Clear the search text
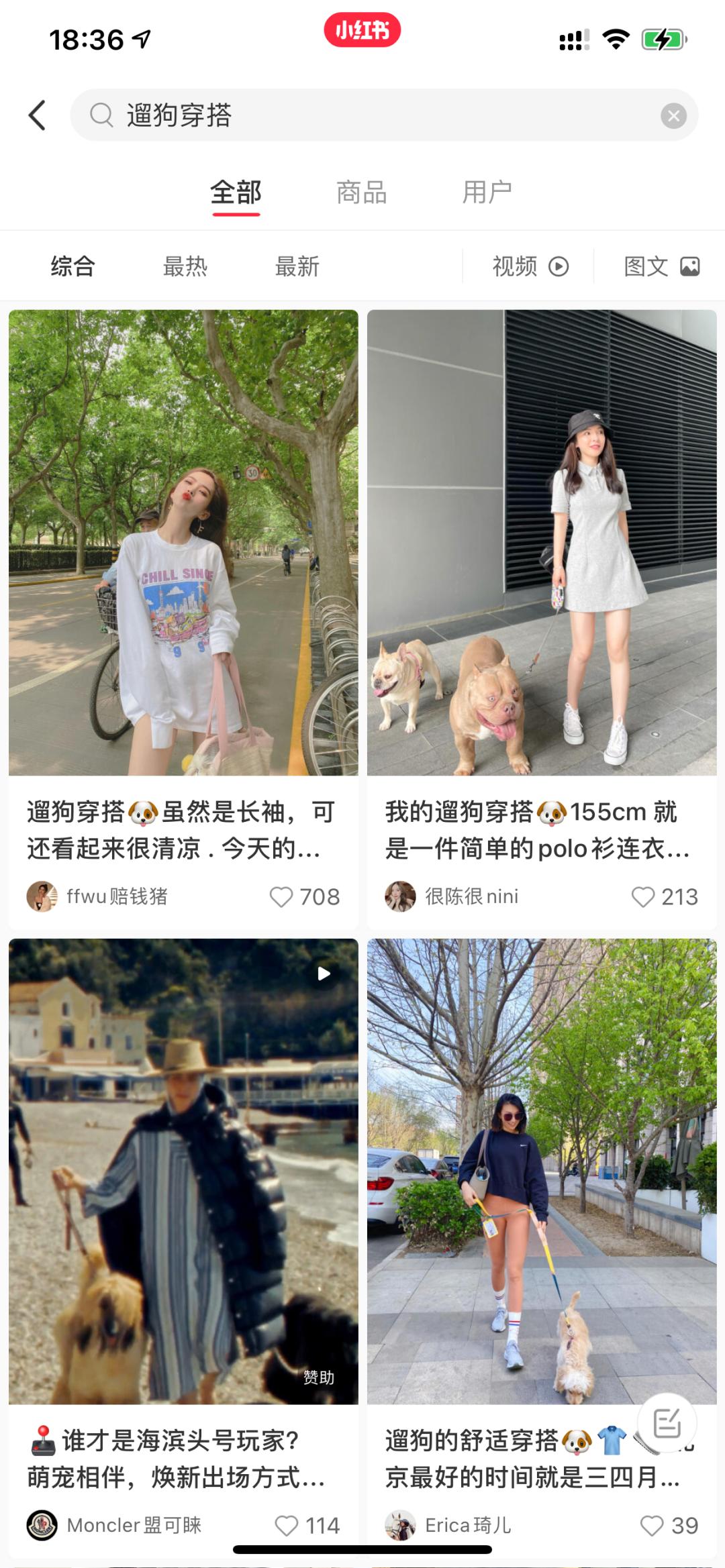 click(x=673, y=116)
